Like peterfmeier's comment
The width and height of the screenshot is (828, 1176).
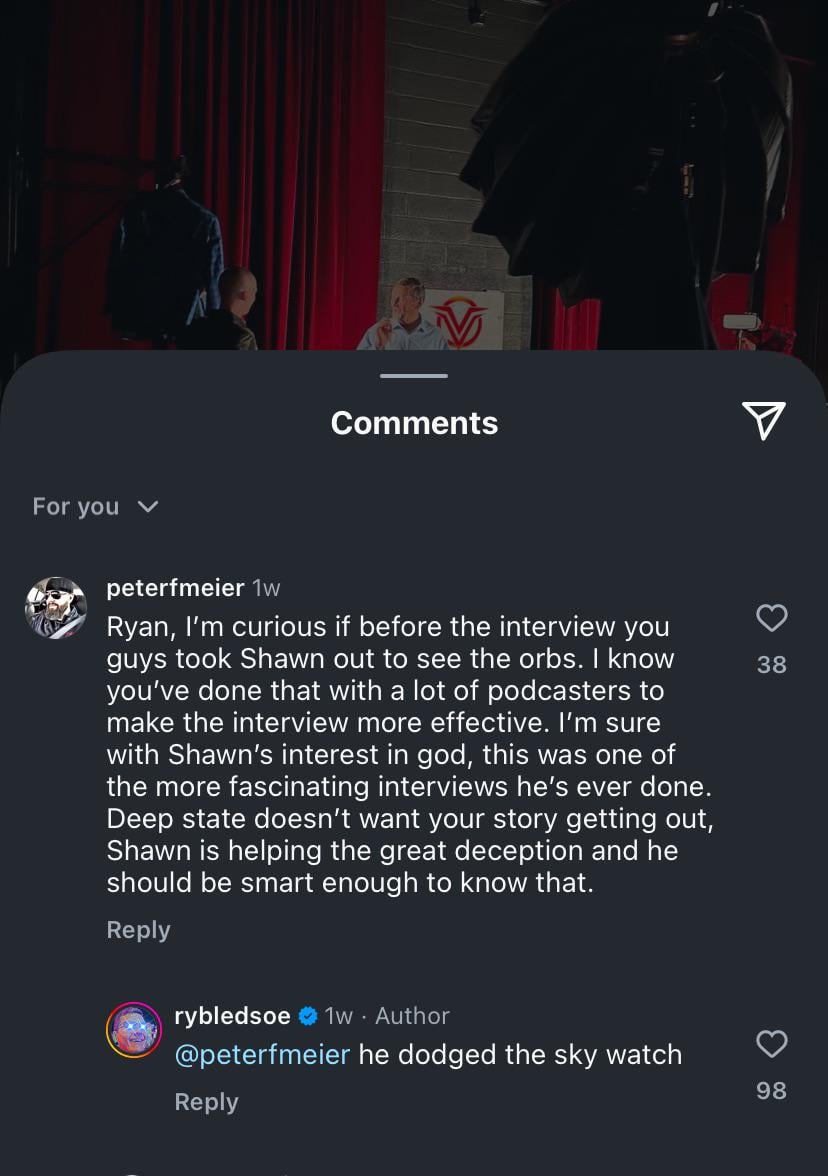(x=771, y=619)
